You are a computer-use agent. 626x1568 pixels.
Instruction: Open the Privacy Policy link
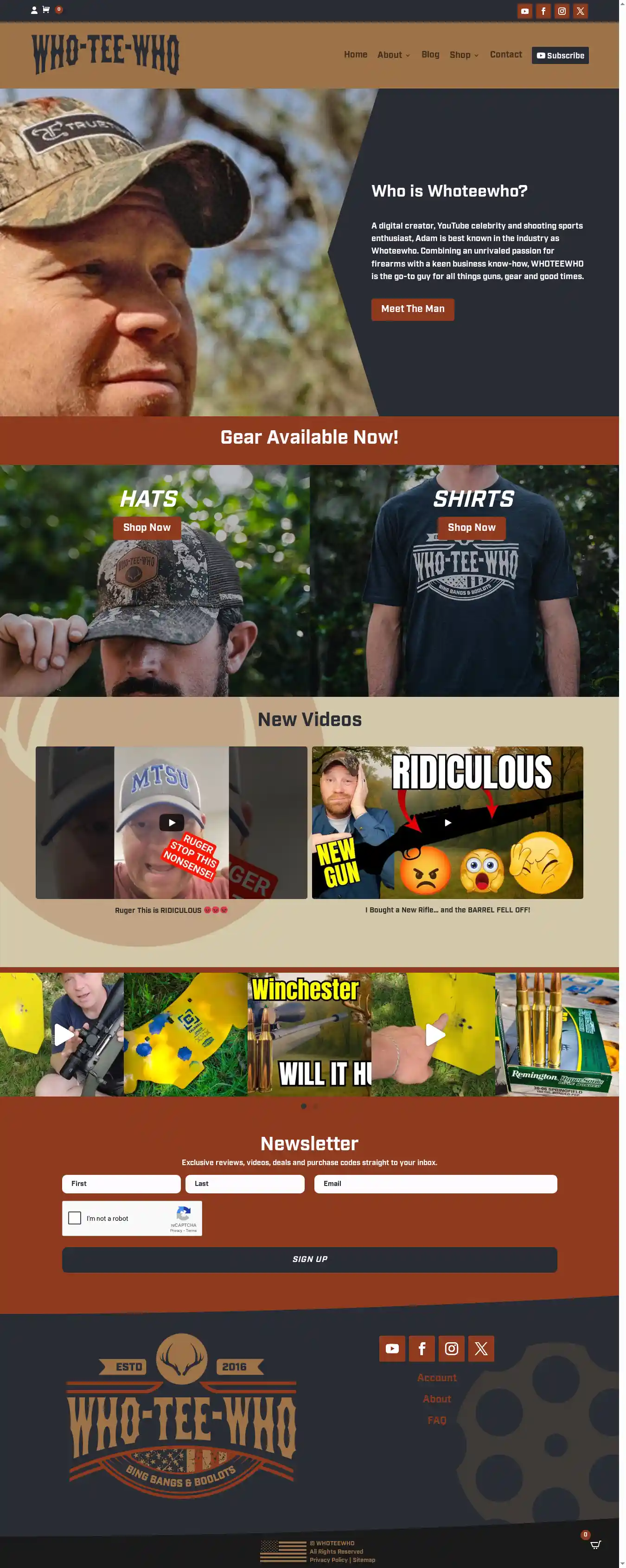click(x=328, y=1560)
